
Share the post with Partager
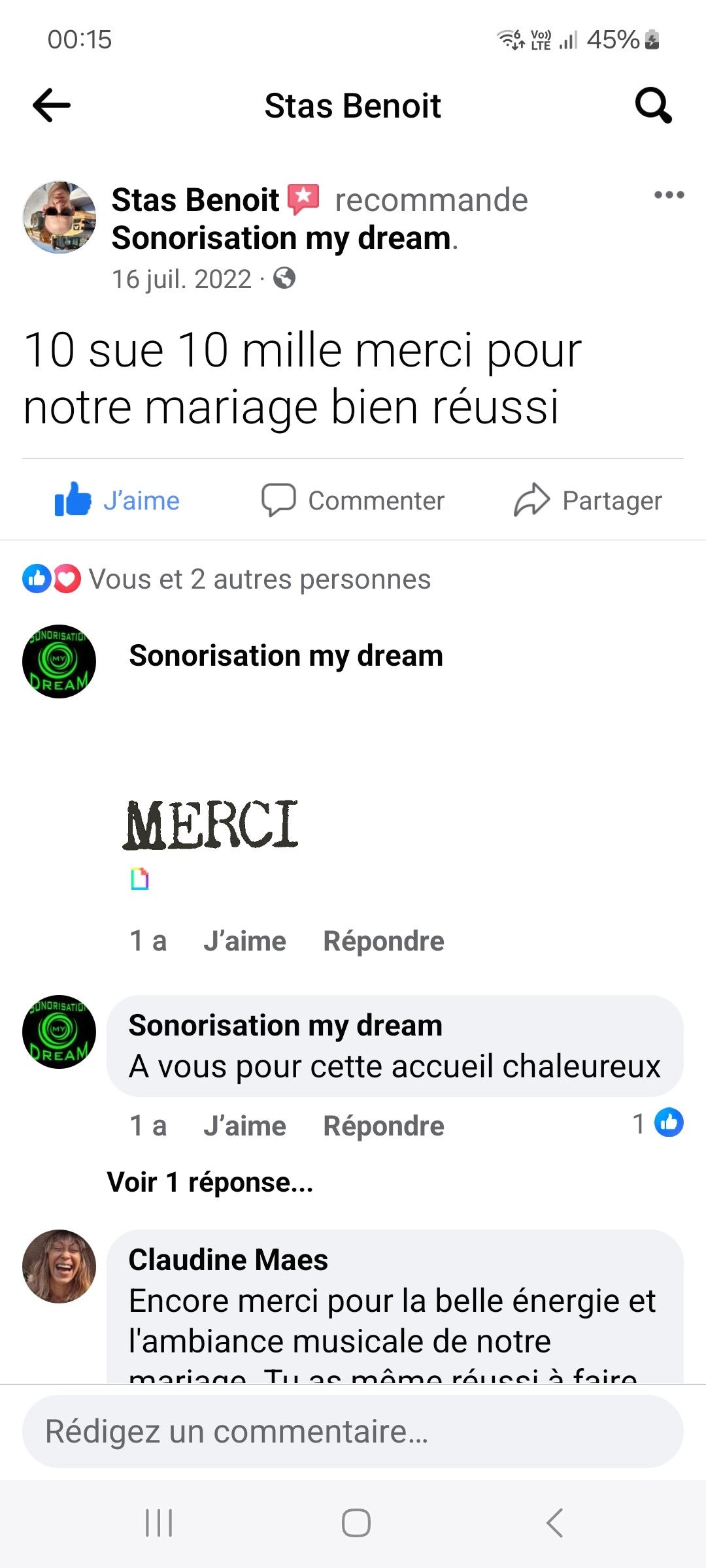pyautogui.click(x=588, y=500)
